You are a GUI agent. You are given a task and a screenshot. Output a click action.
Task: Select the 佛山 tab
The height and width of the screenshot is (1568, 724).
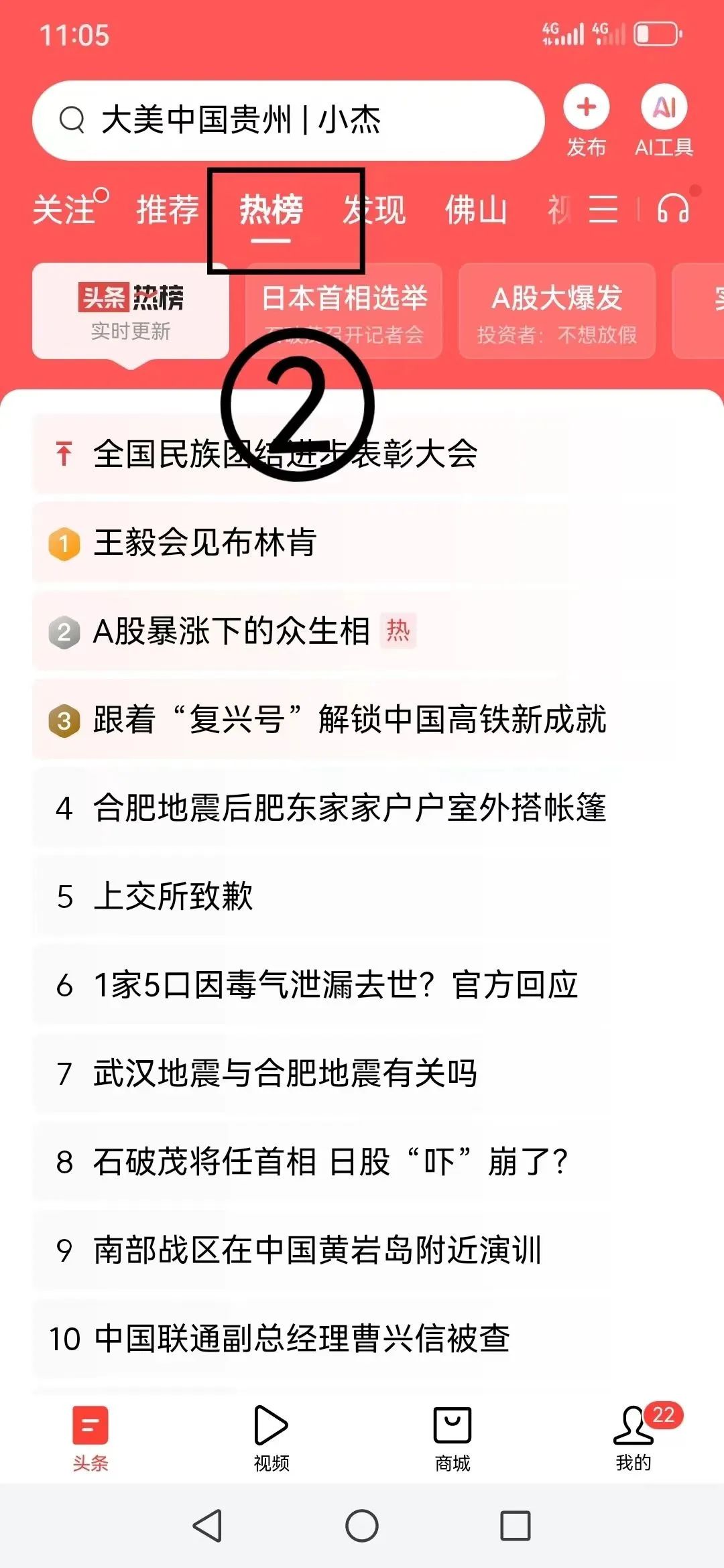click(477, 209)
